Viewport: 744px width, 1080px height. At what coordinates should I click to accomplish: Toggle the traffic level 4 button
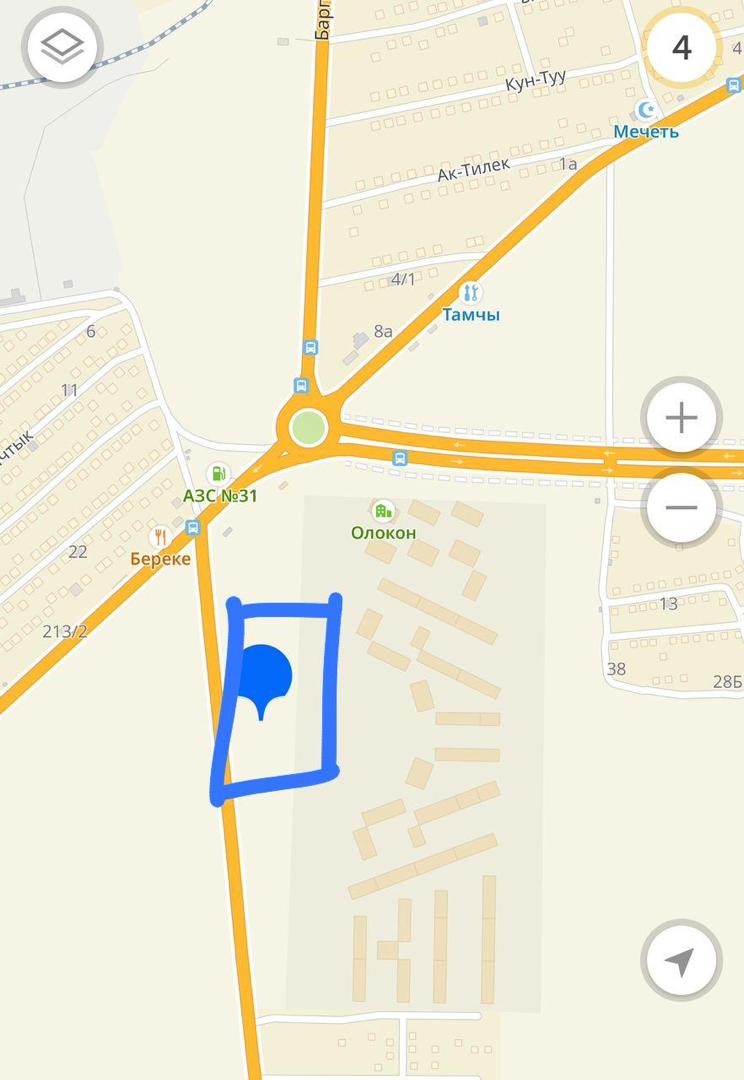(682, 47)
